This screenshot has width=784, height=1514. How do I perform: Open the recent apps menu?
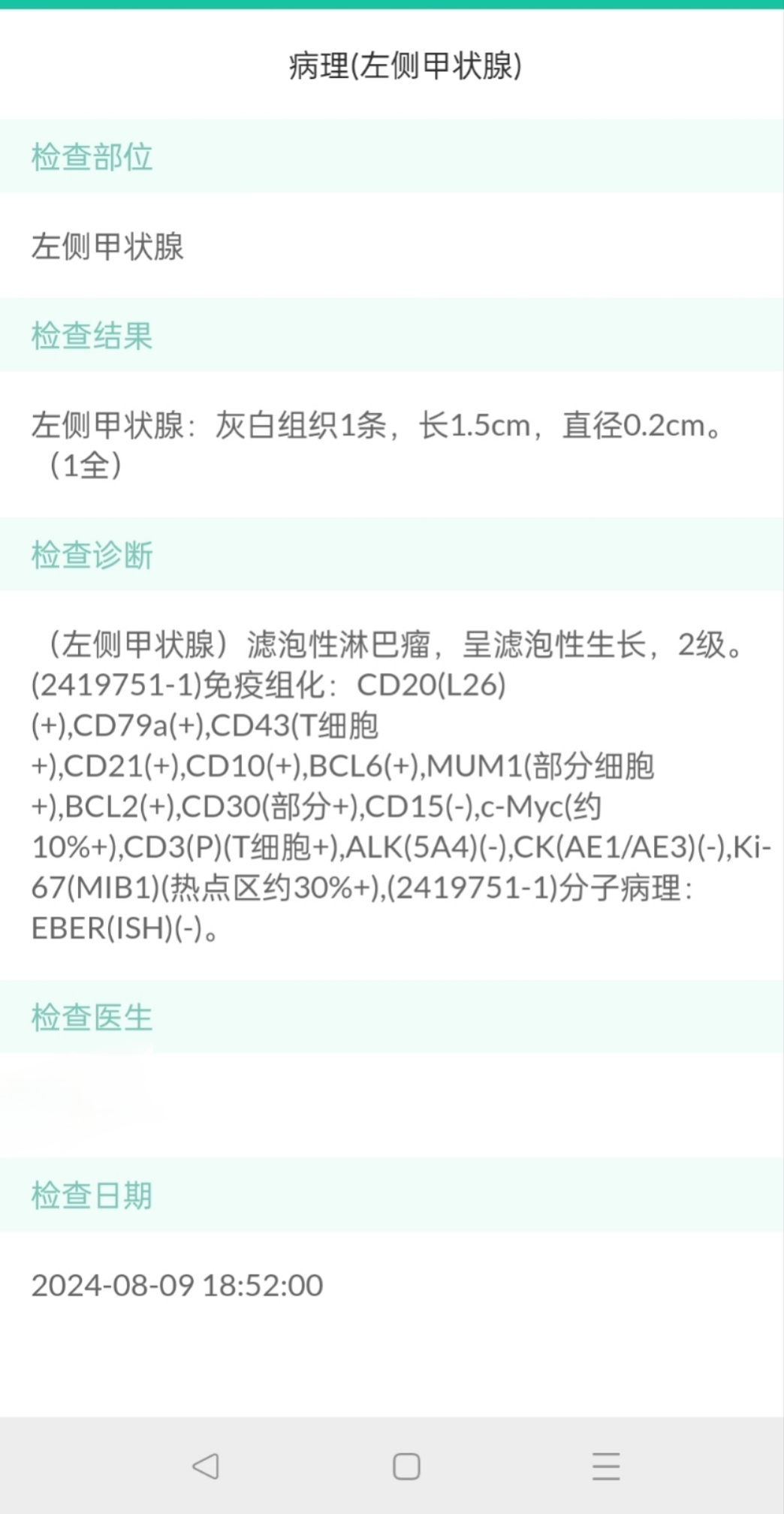click(606, 1465)
